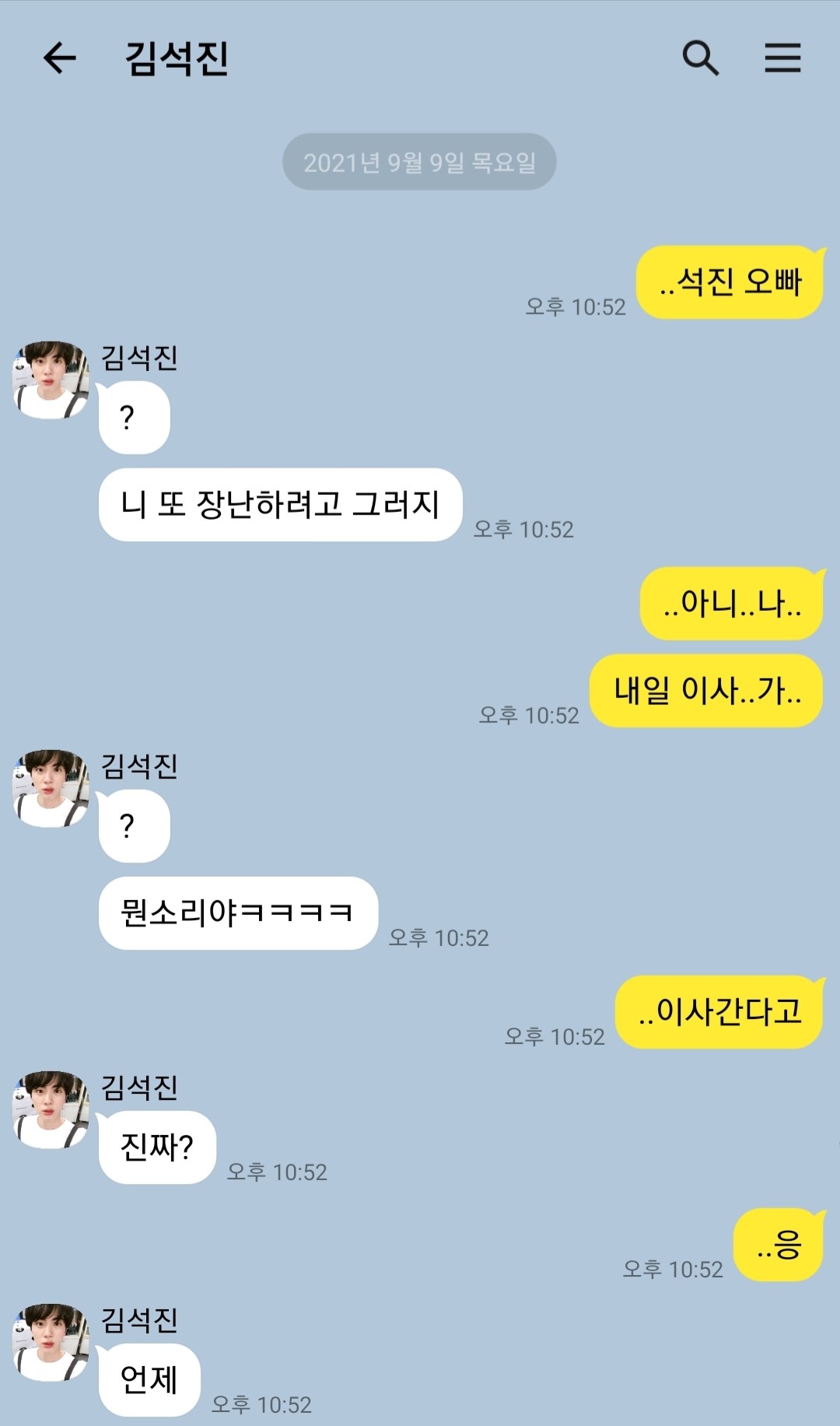This screenshot has height=1426, width=840.
Task: Open the chat room hamburger menu
Action: (x=782, y=58)
